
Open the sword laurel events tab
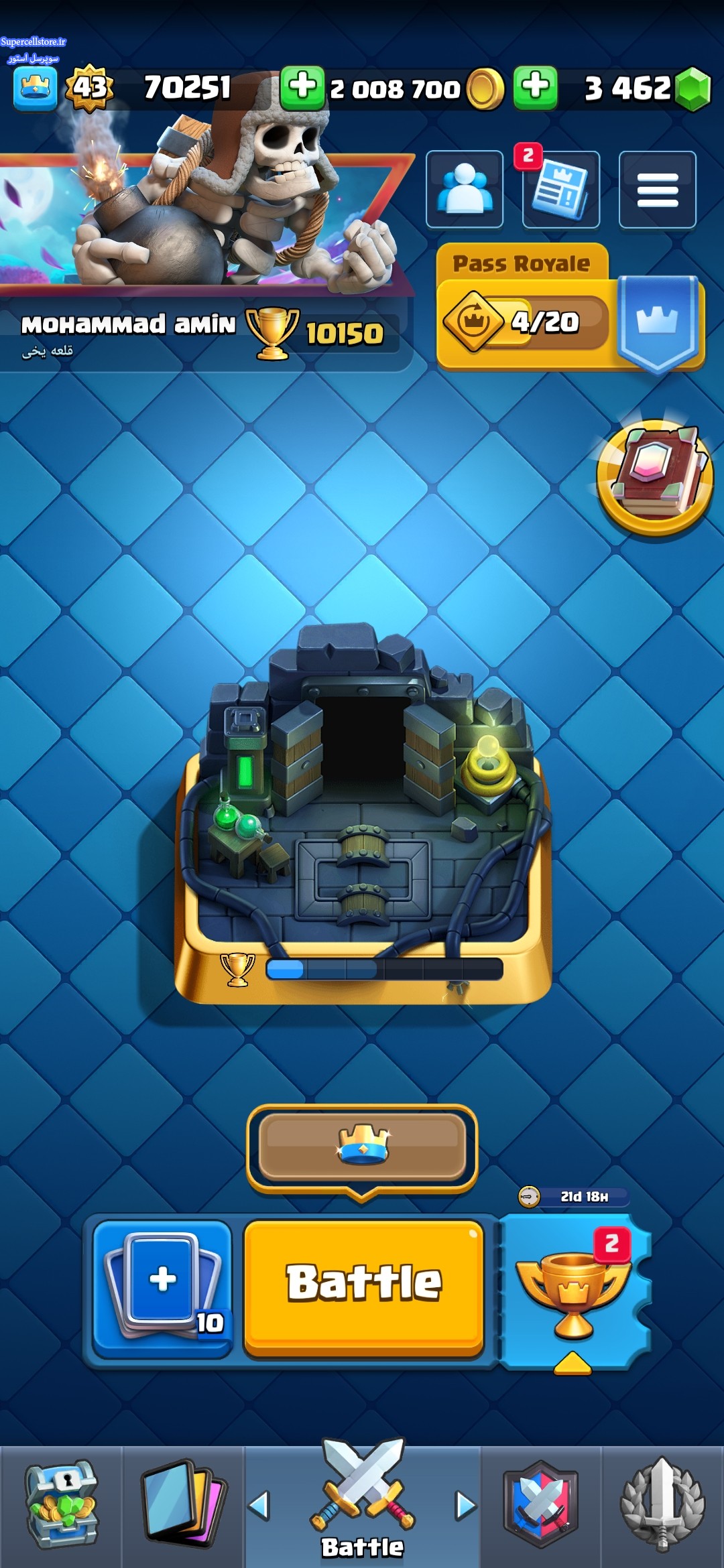pos(662,1505)
